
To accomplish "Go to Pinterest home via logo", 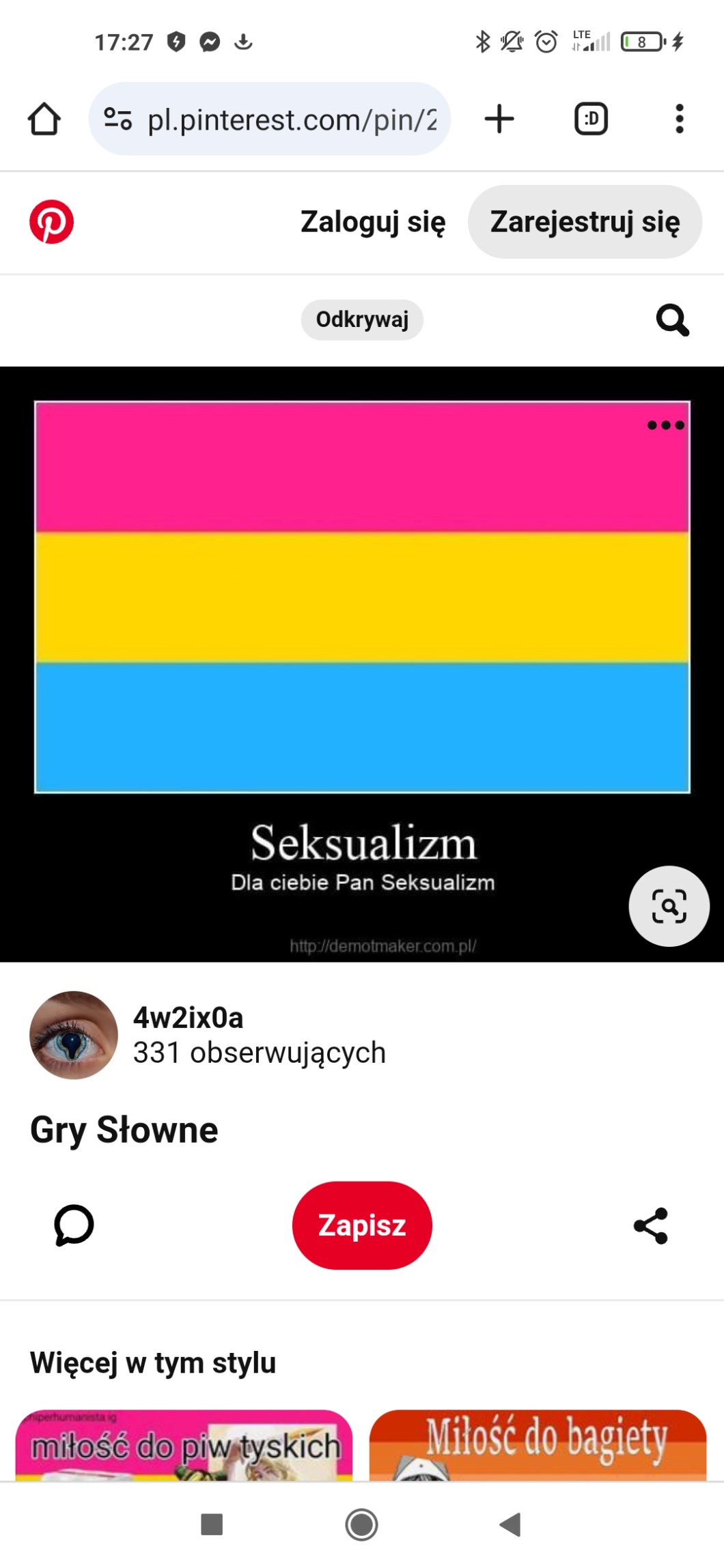I will tap(51, 222).
